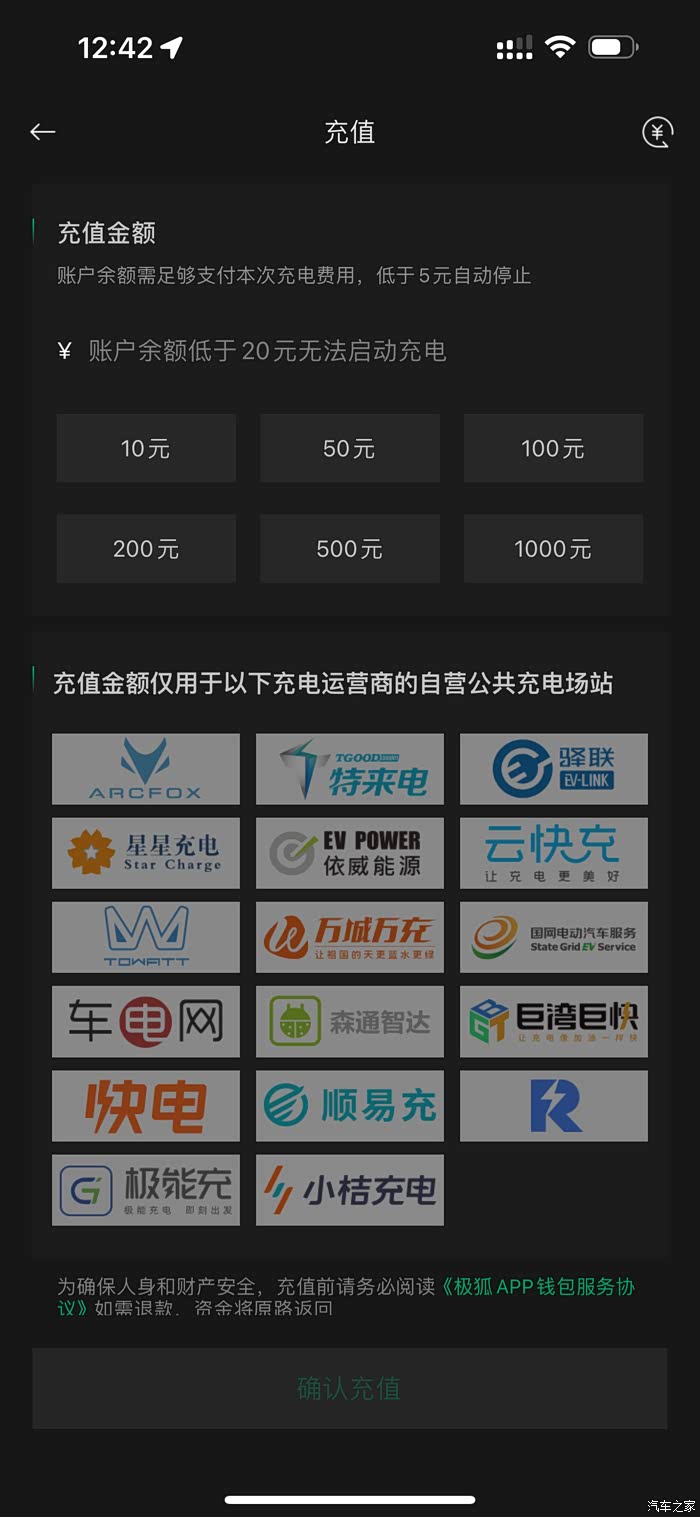700x1517 pixels.
Task: Confirm recharge with 确认充值 button
Action: 349,1388
